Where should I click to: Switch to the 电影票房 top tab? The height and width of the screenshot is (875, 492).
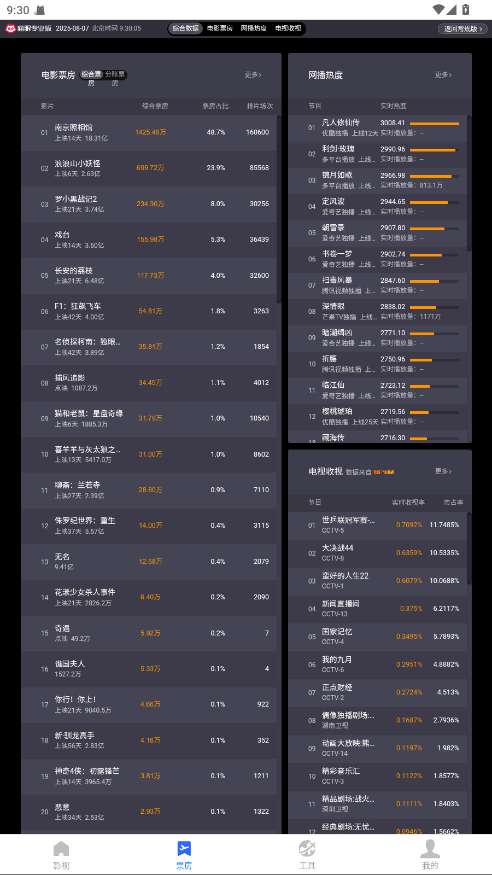pyautogui.click(x=220, y=28)
